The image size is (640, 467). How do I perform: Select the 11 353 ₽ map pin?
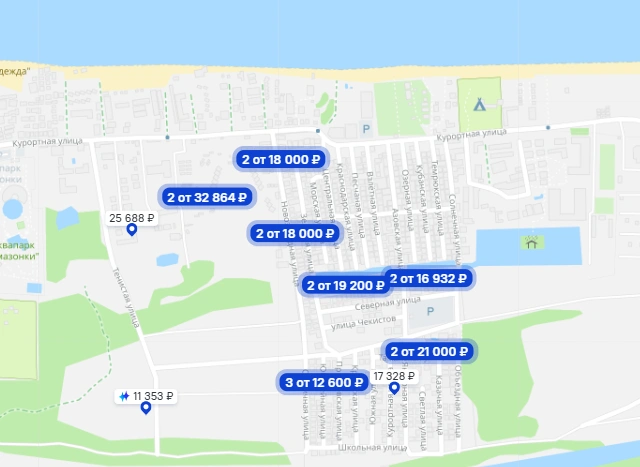click(x=146, y=407)
